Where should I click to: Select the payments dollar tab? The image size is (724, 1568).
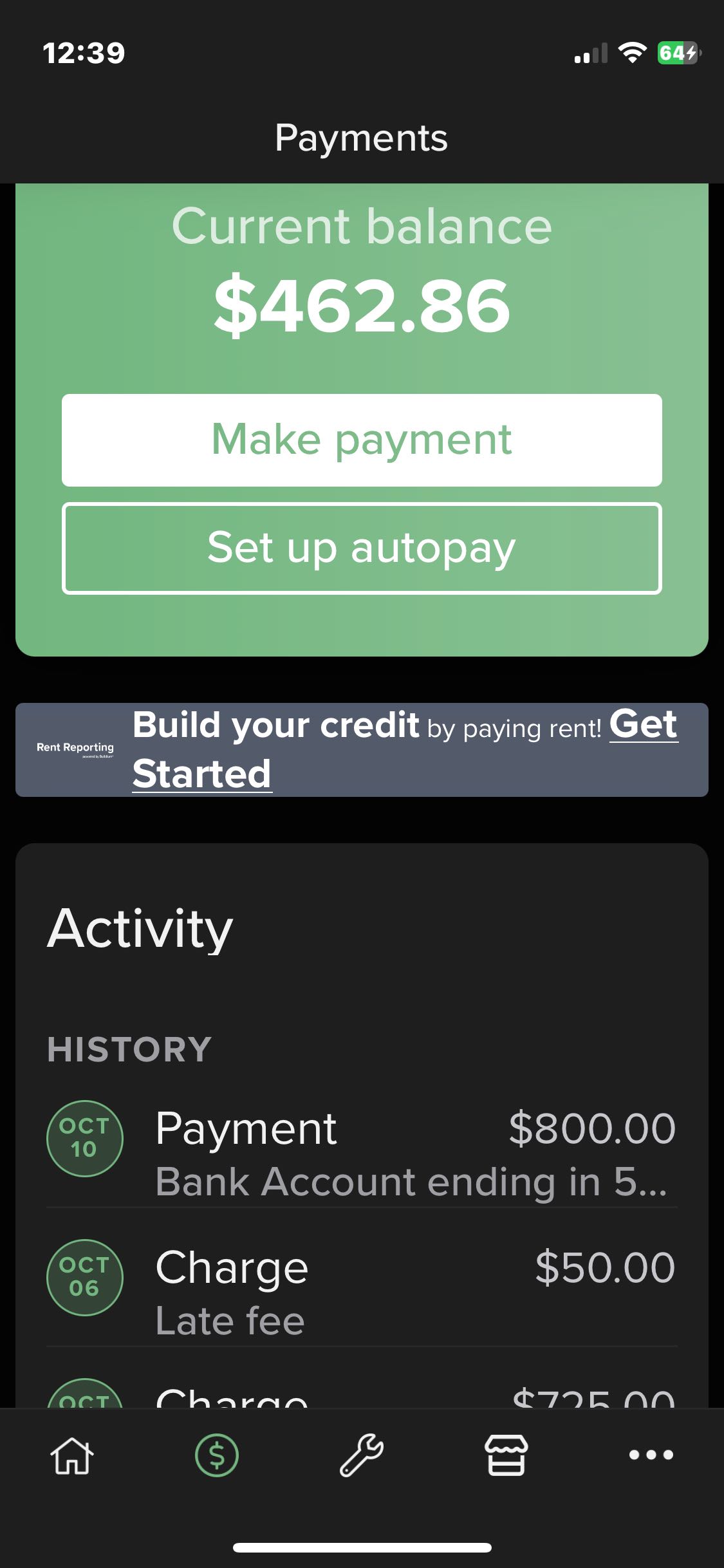pyautogui.click(x=217, y=1455)
